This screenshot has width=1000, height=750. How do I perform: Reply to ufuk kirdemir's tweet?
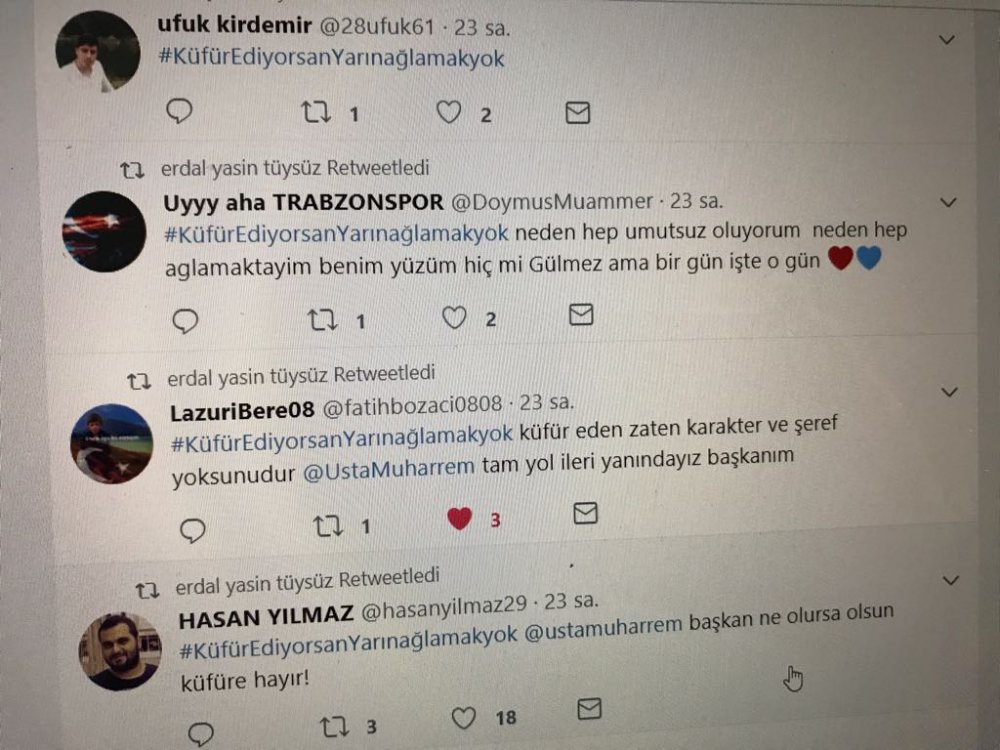(x=179, y=111)
